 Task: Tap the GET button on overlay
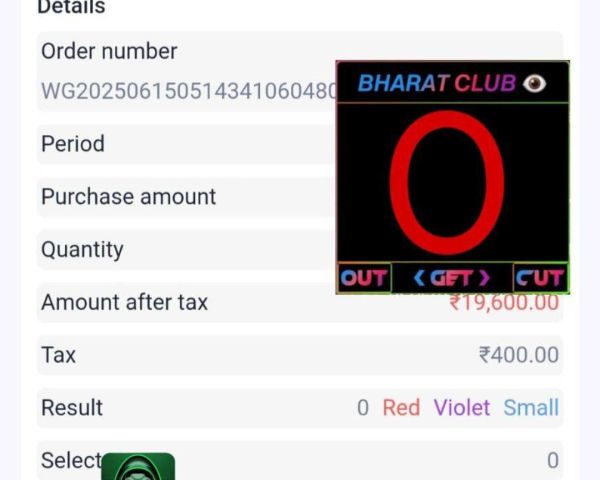click(x=452, y=278)
